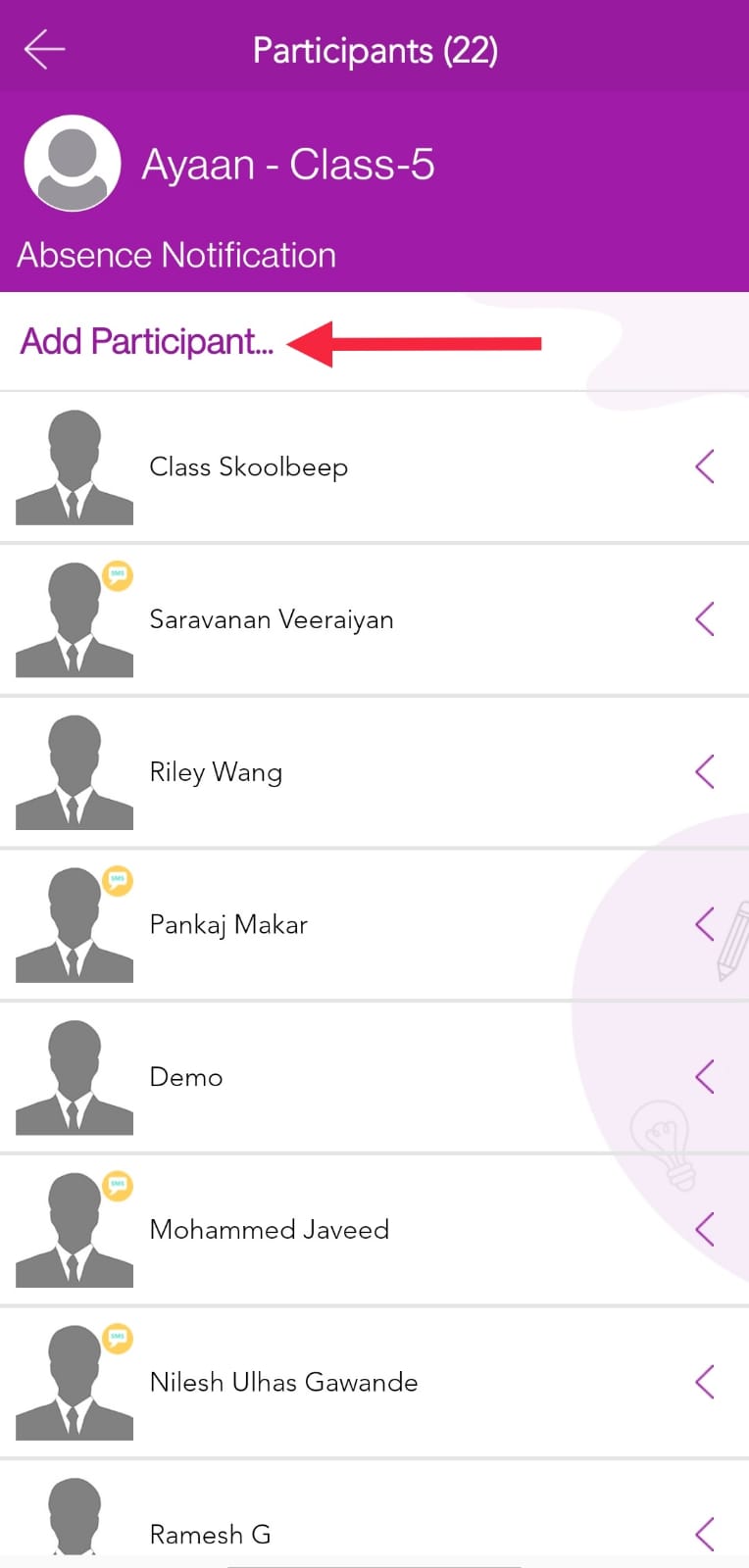Expand the chevron beside Nilesh Ulhas Gawande
The width and height of the screenshot is (749, 1568).
tap(705, 1382)
